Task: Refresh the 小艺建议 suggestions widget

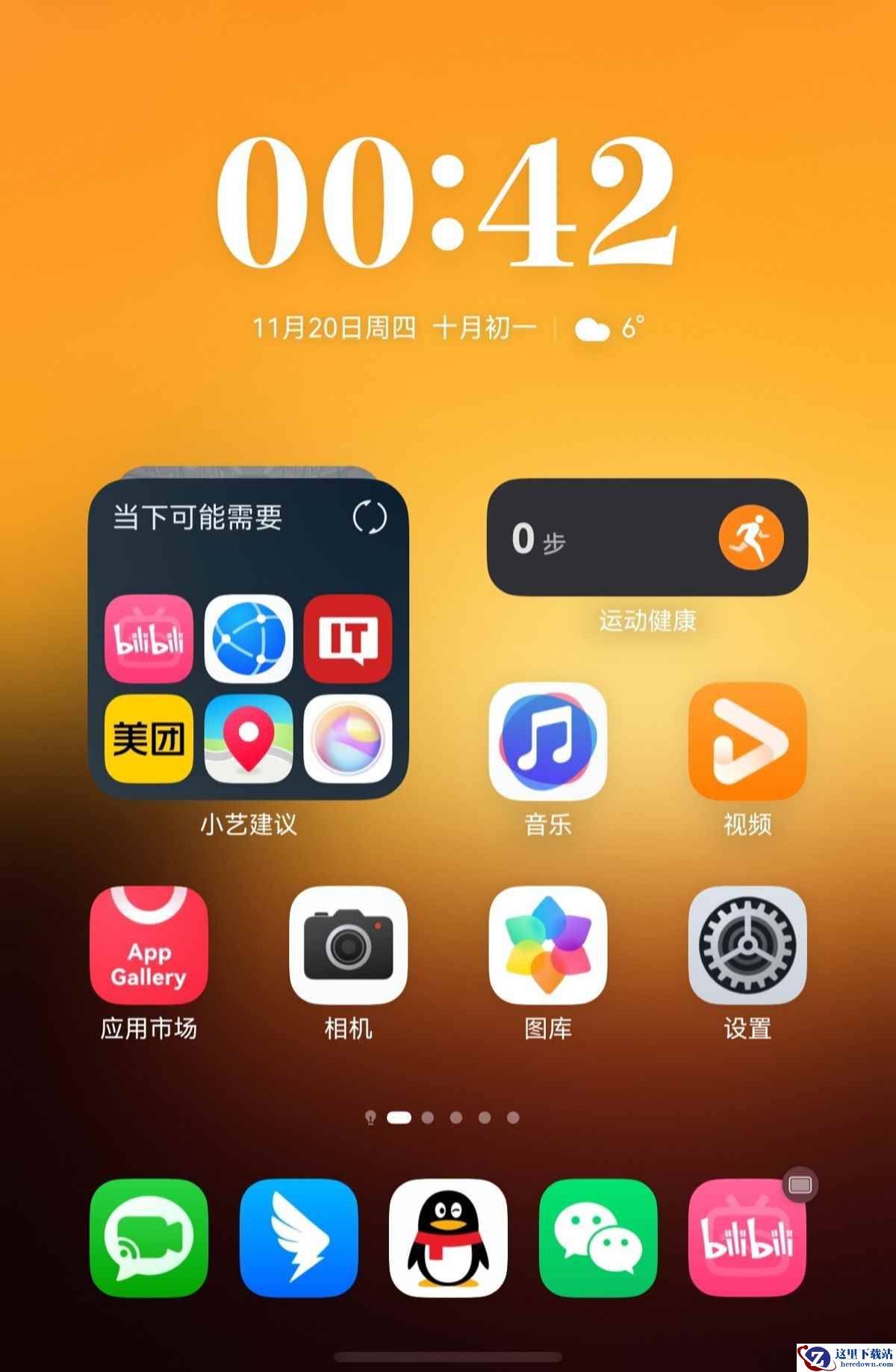Action: tap(370, 517)
